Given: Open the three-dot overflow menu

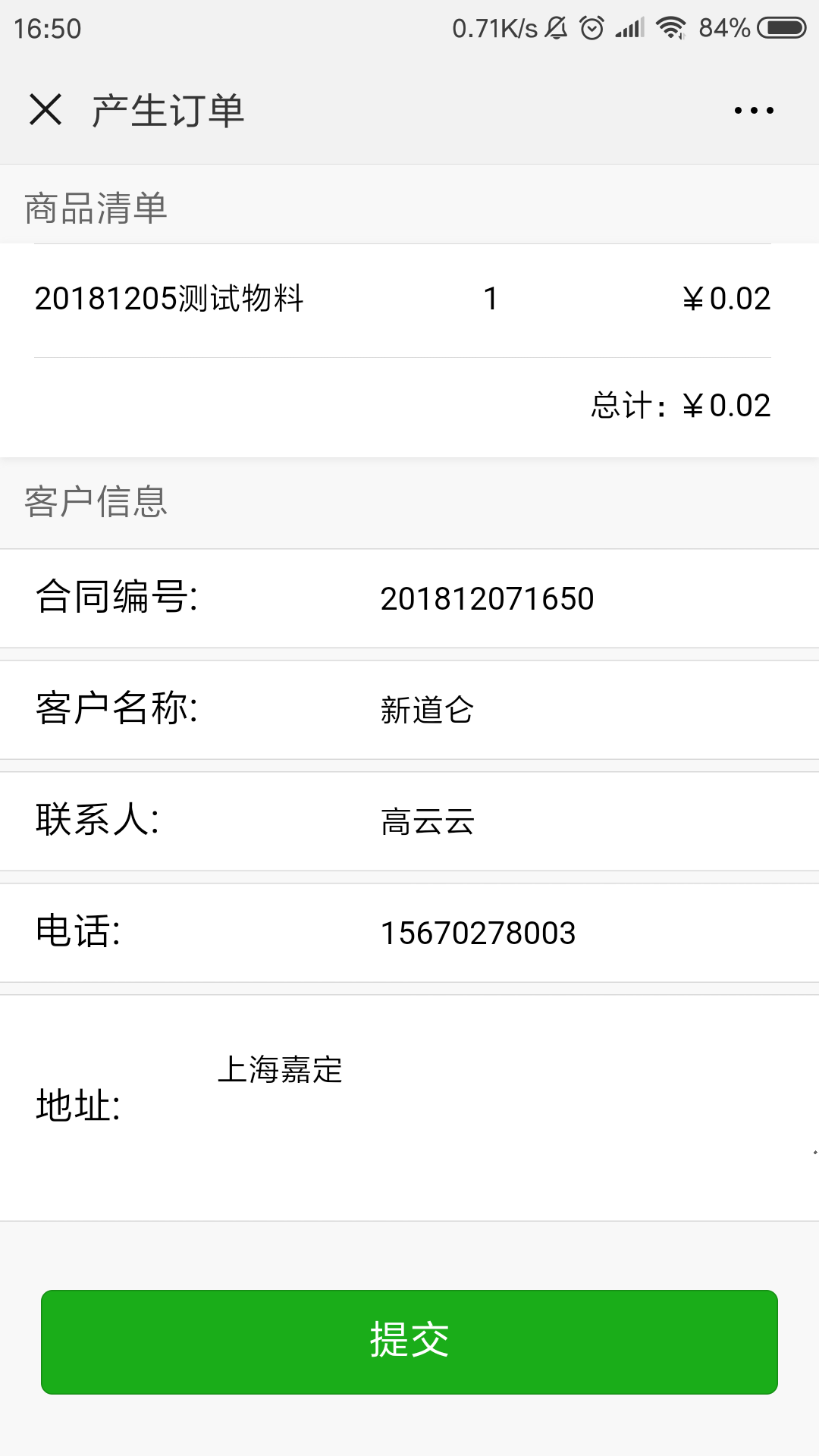Looking at the screenshot, I should click(754, 111).
